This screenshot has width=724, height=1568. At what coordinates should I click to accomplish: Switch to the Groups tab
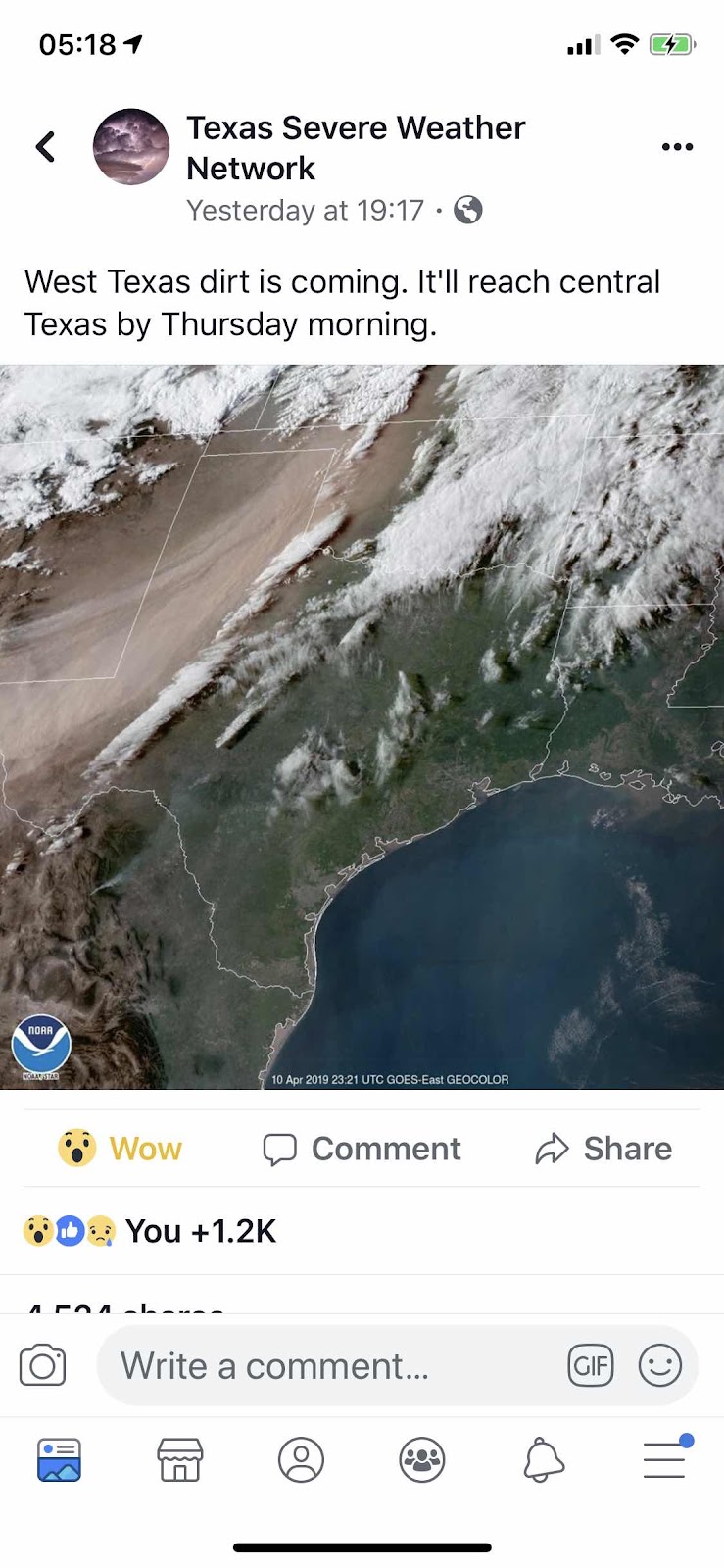(422, 1460)
